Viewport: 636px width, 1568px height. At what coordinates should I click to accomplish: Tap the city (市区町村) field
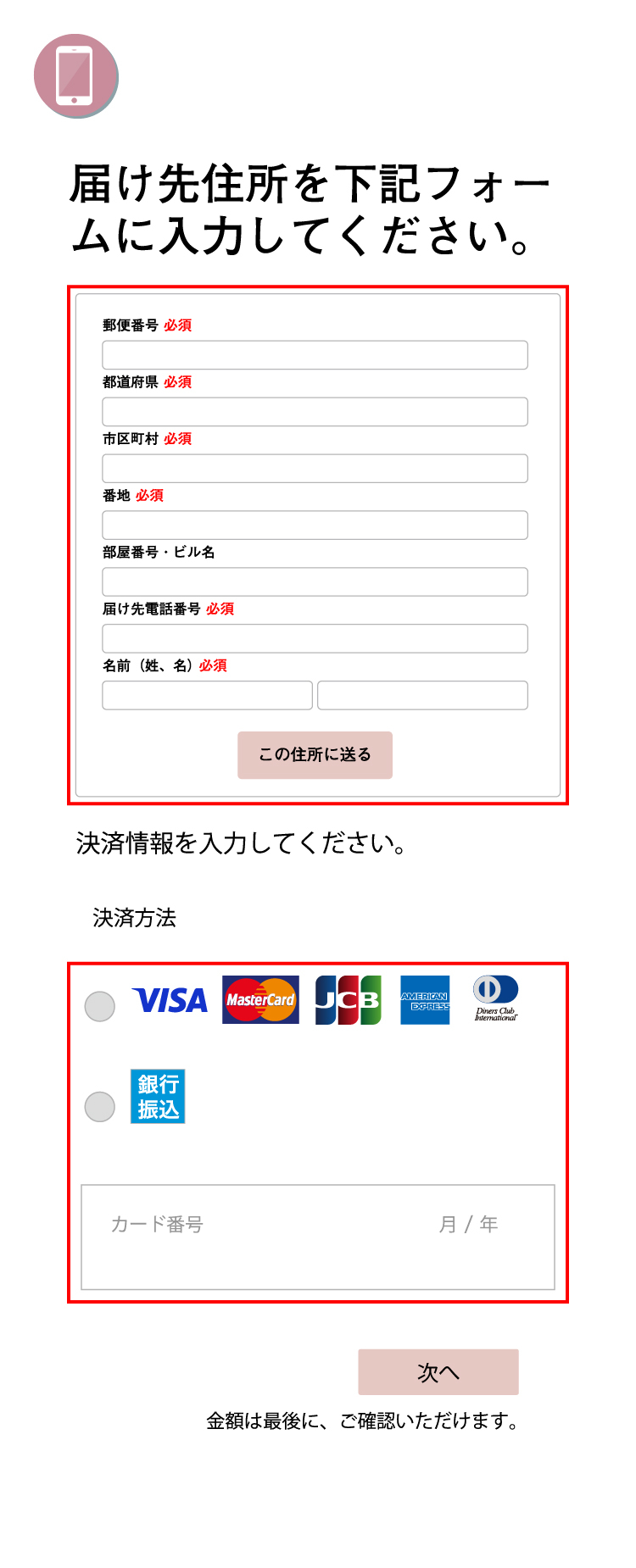(x=315, y=469)
